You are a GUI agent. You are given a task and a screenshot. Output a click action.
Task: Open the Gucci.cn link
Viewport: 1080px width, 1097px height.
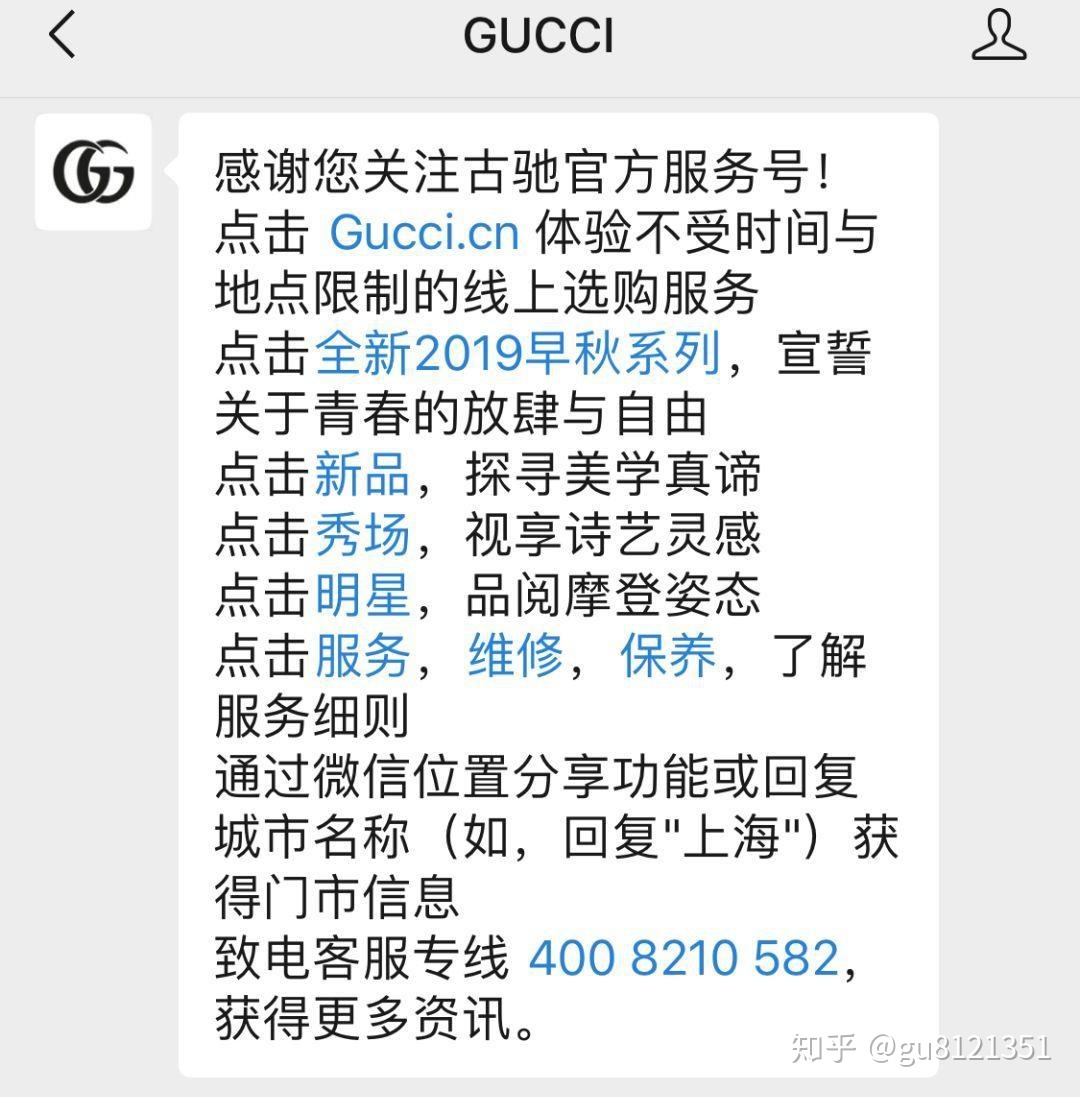tap(424, 234)
